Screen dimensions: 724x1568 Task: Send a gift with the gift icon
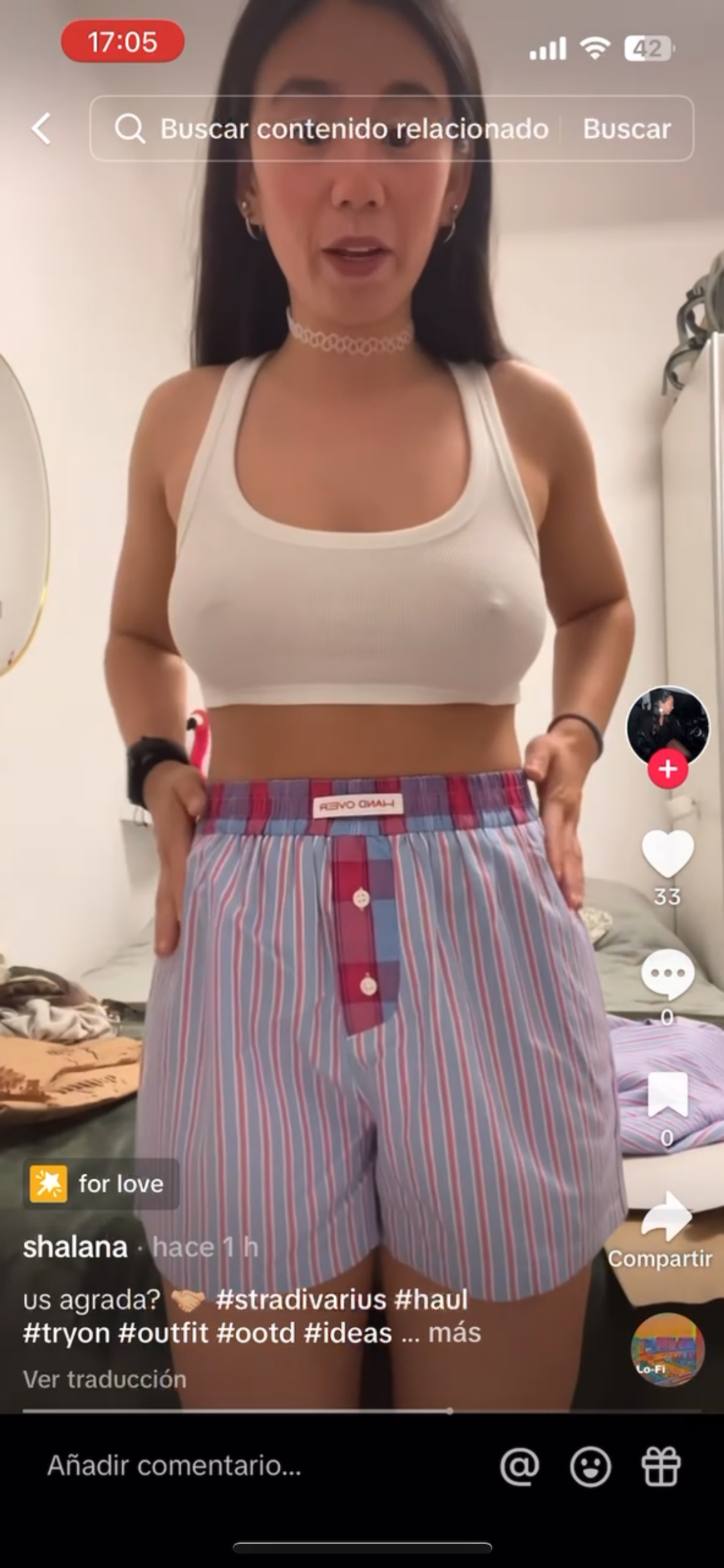(661, 1466)
